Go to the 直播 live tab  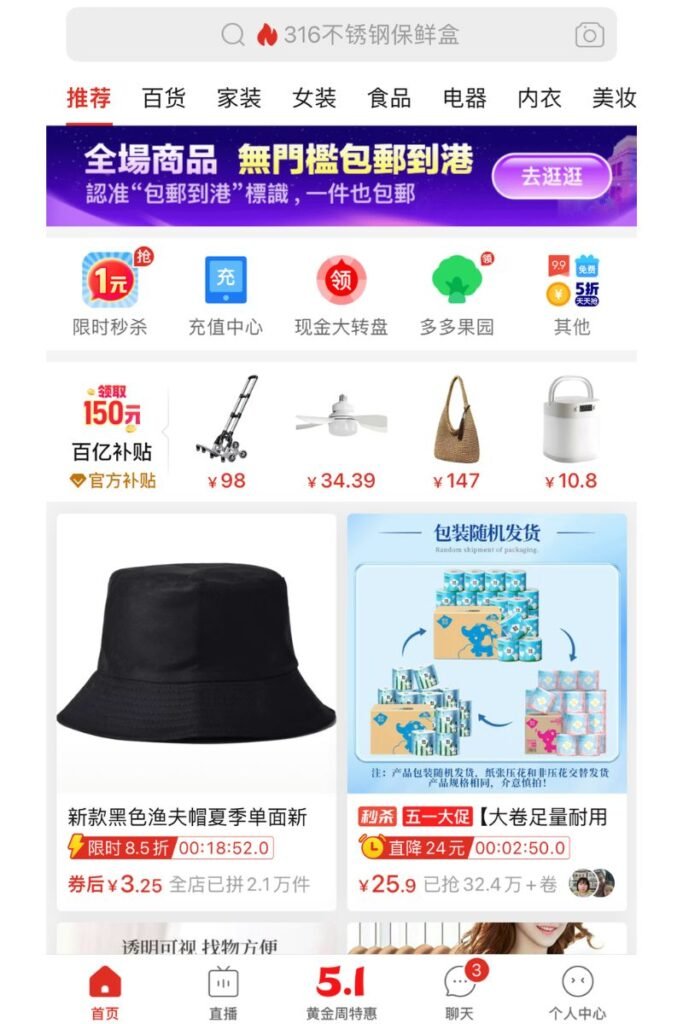tap(222, 993)
